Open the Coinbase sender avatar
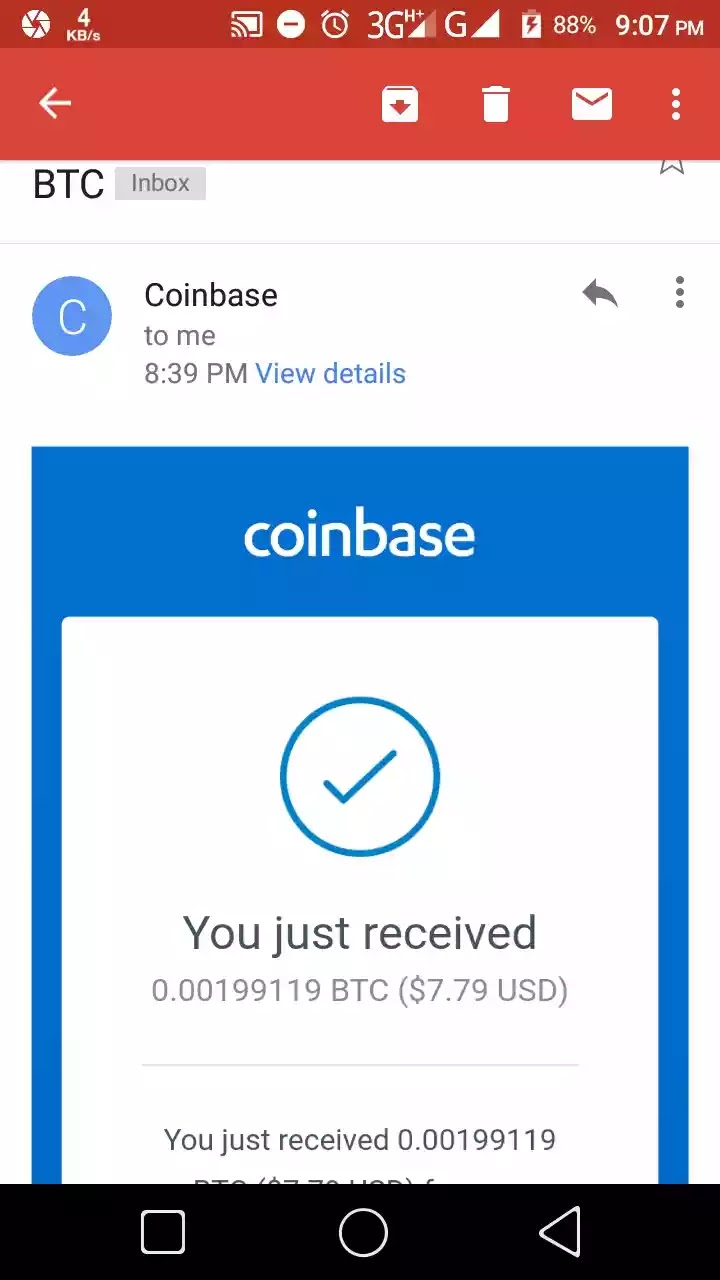The width and height of the screenshot is (720, 1280). pyautogui.click(x=72, y=316)
